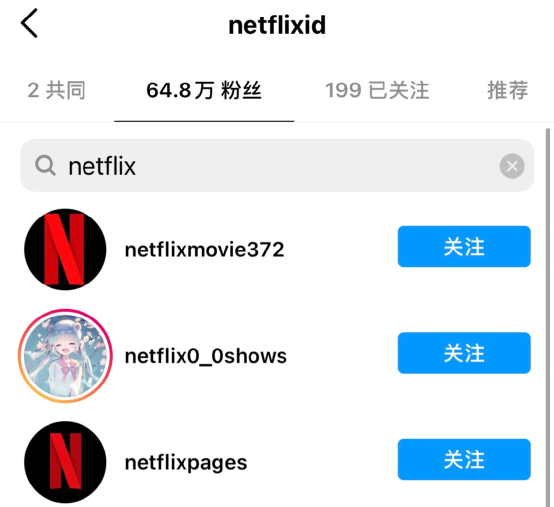Follow netflix0_0shows
This screenshot has width=554, height=507.
[x=464, y=353]
